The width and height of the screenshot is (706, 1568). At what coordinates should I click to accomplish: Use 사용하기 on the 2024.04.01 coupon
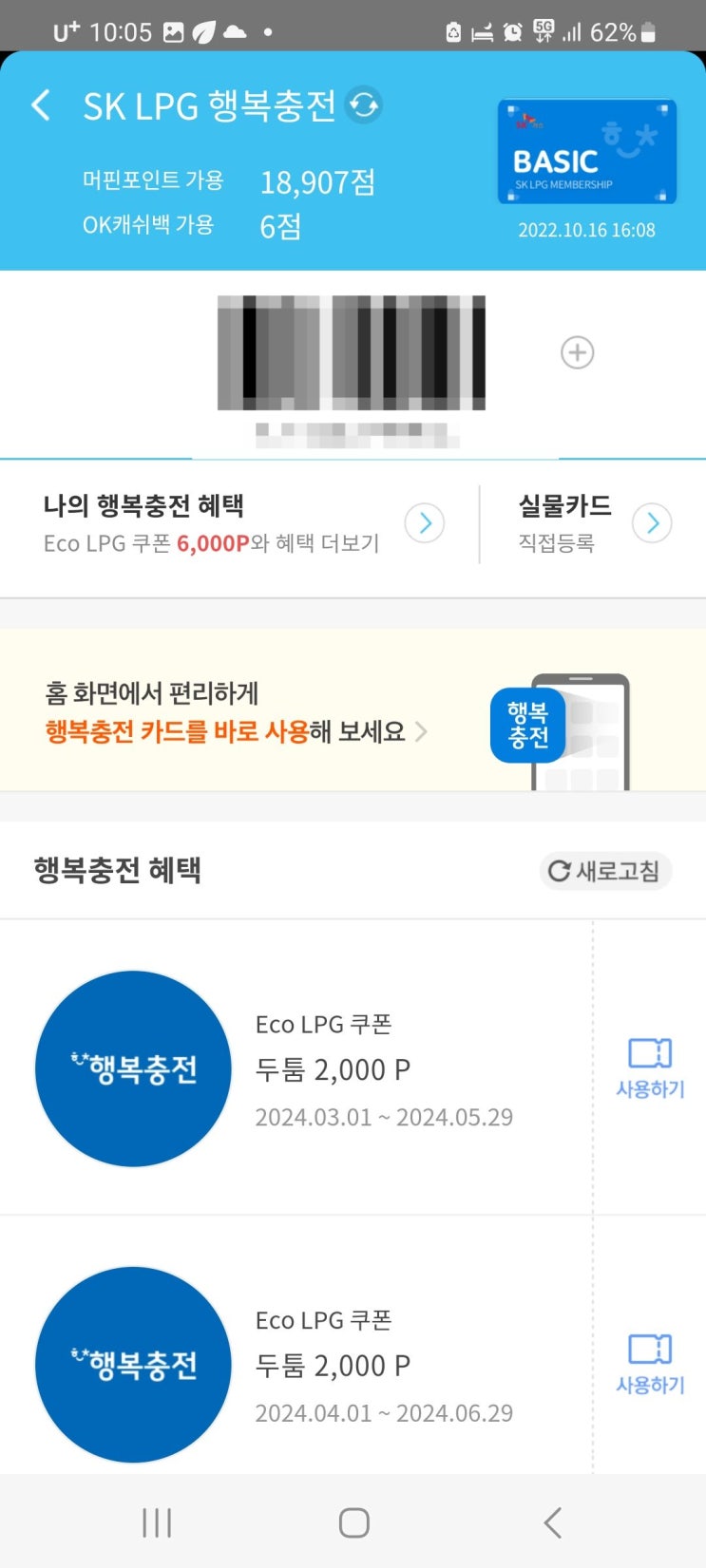649,1385
